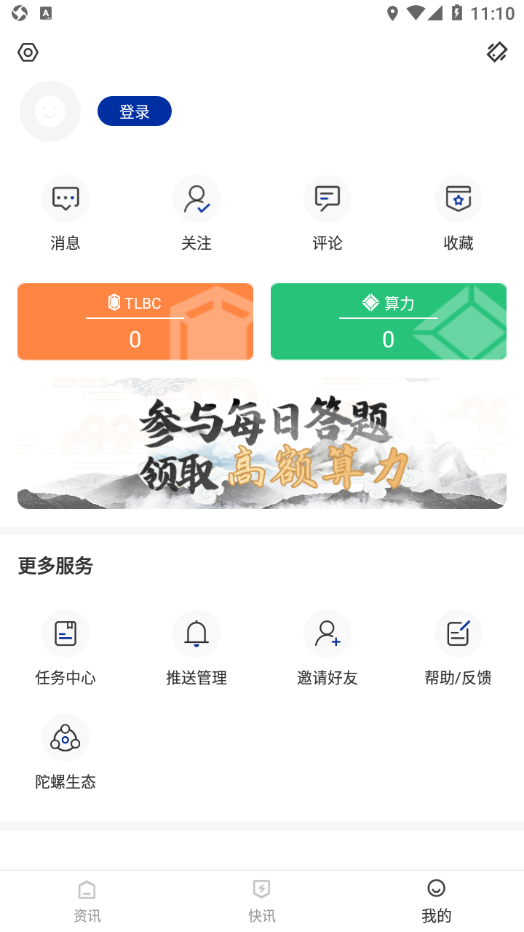Open the 参与每日答题 banner
The image size is (524, 932).
[x=262, y=443]
